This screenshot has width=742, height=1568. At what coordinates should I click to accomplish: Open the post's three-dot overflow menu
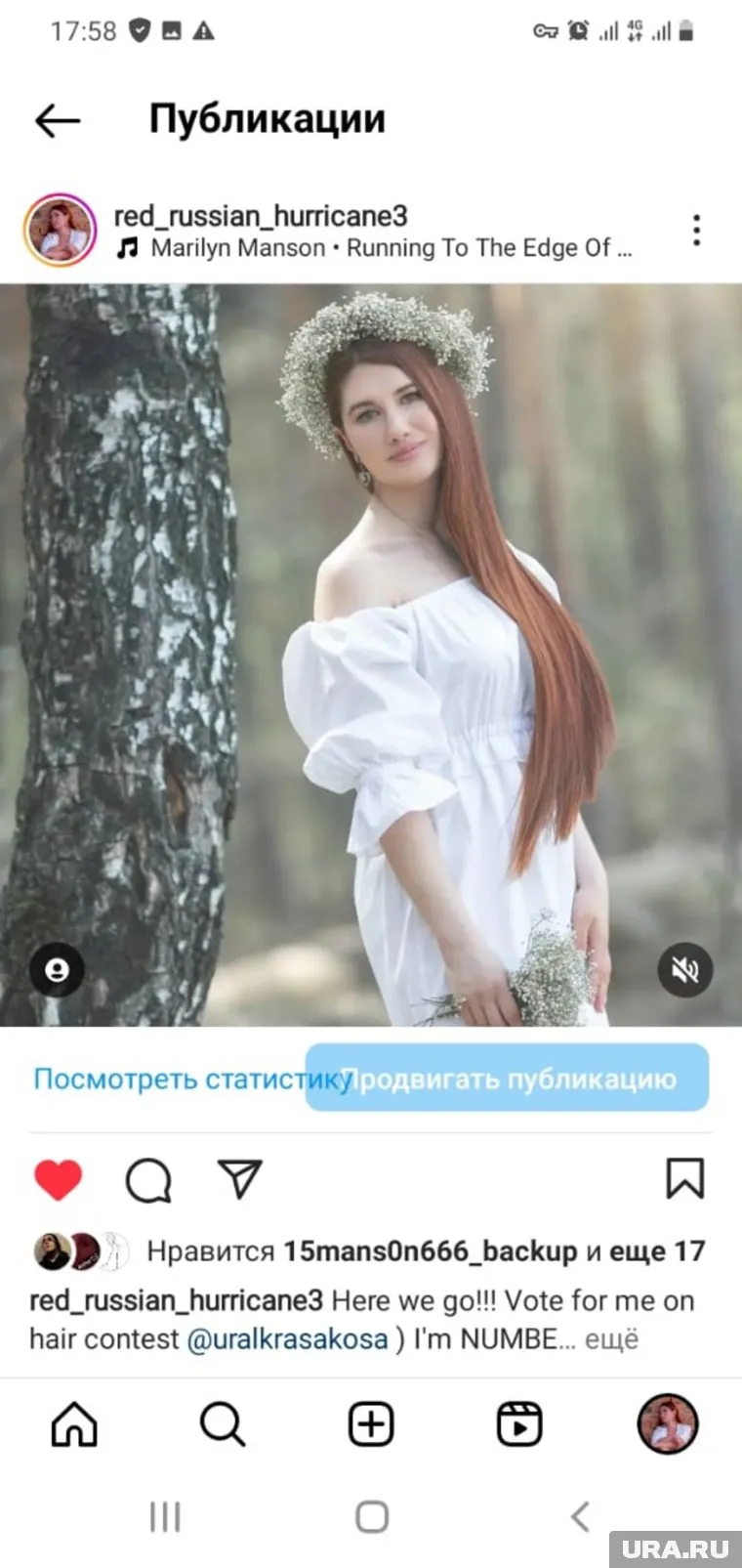point(696,231)
